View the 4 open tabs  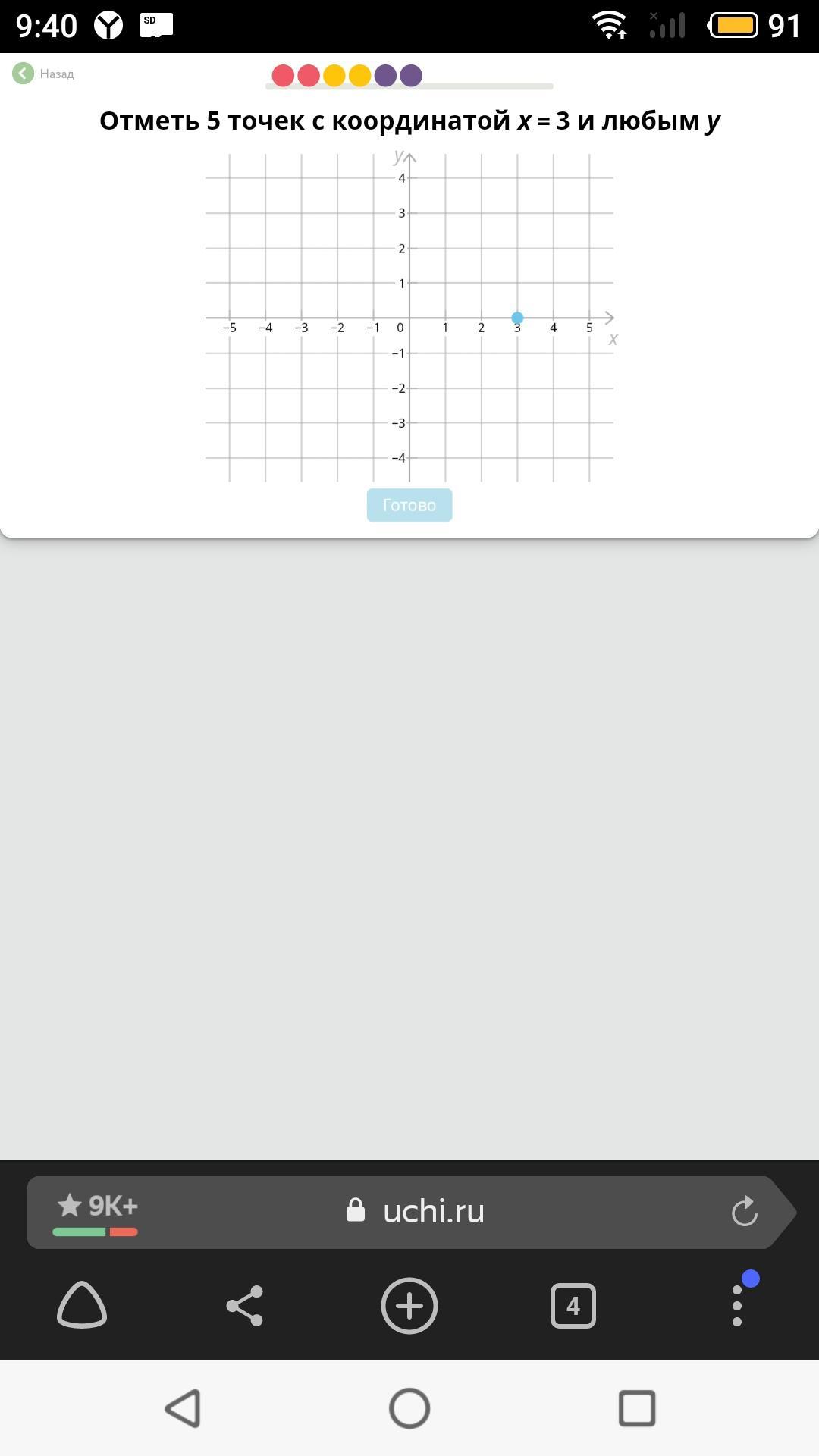(x=573, y=1305)
